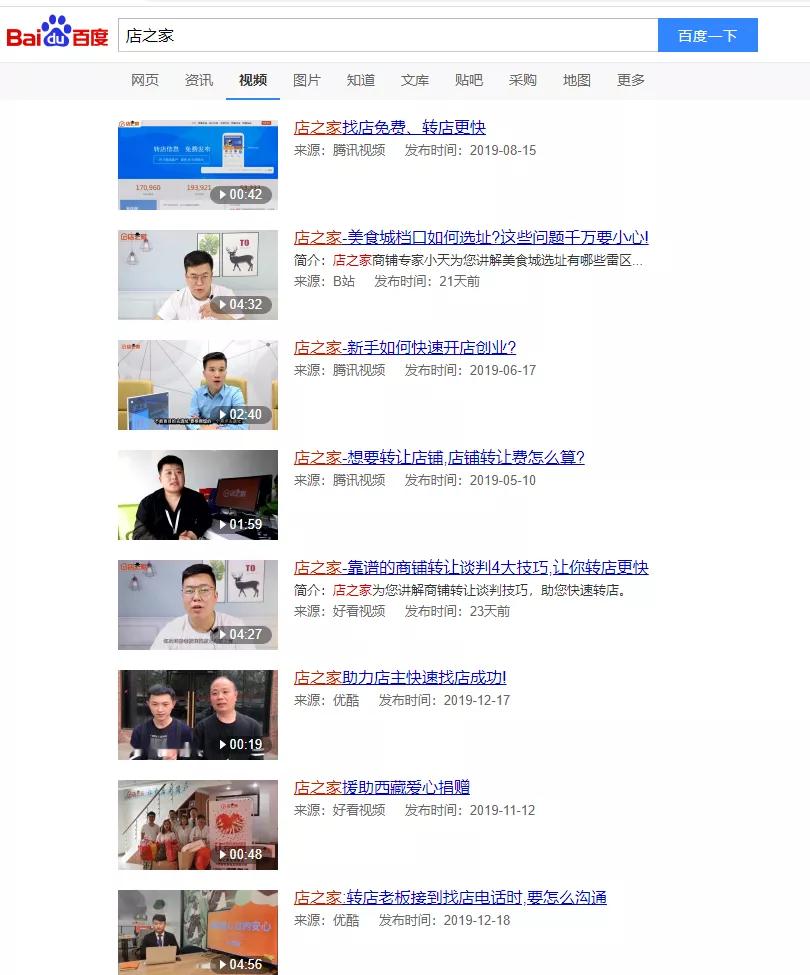Open link 店之家-新手如何快速开店创业?
Image resolution: width=810 pixels, height=975 pixels.
pyautogui.click(x=404, y=348)
